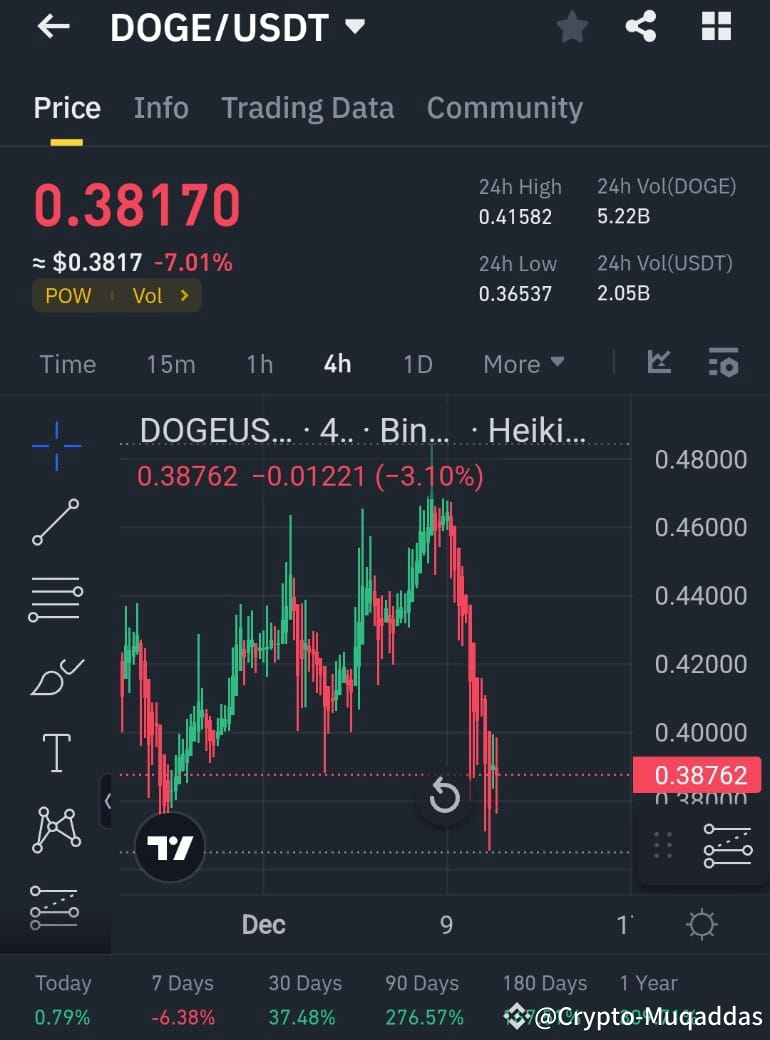Select the trend line drawing tool
Screen dimensions: 770x1040
(x=55, y=522)
